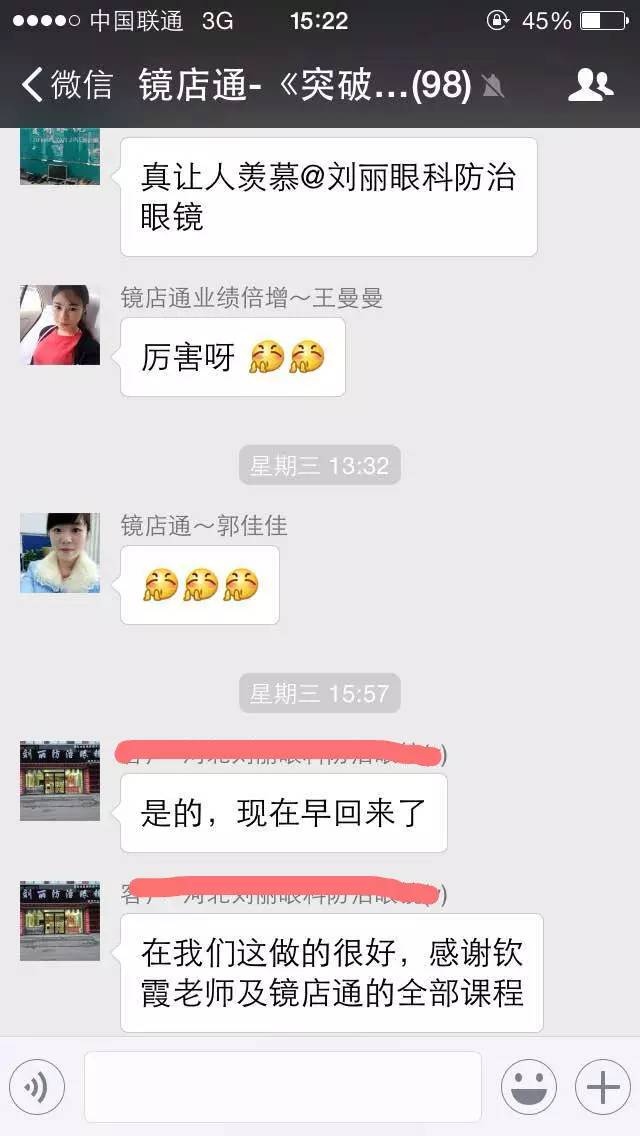Open the plus attachments menu
The height and width of the screenshot is (1136, 640).
pyautogui.click(x=602, y=1087)
